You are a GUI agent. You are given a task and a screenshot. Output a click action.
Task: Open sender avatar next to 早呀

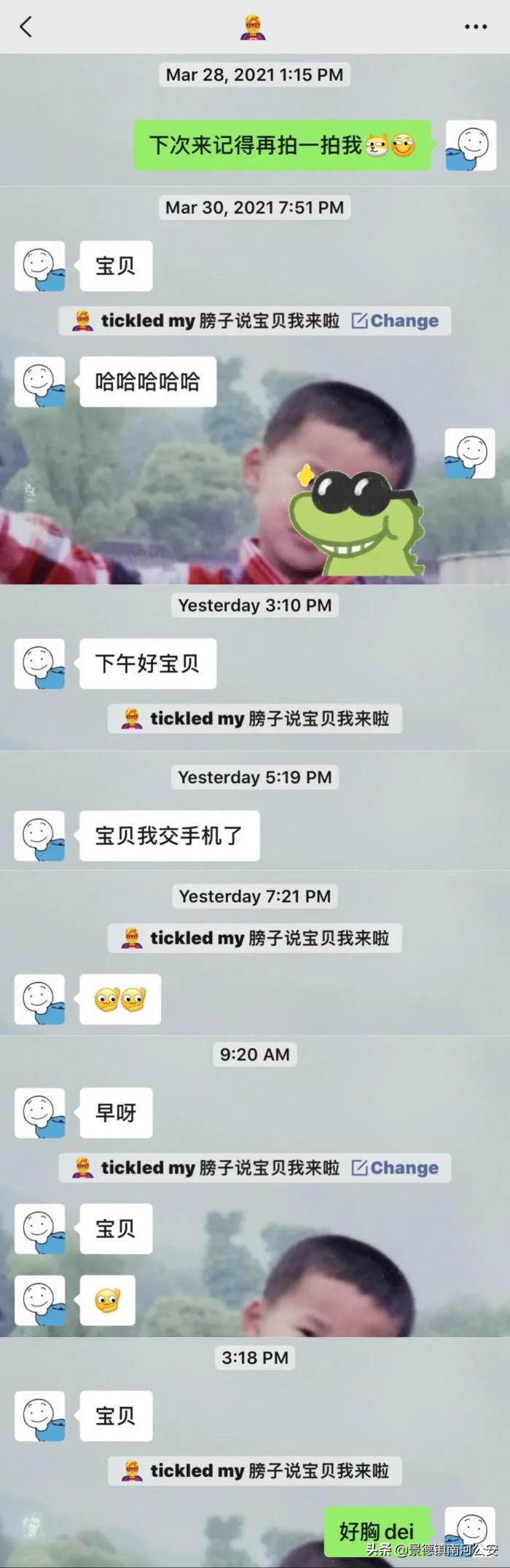pyautogui.click(x=40, y=1113)
